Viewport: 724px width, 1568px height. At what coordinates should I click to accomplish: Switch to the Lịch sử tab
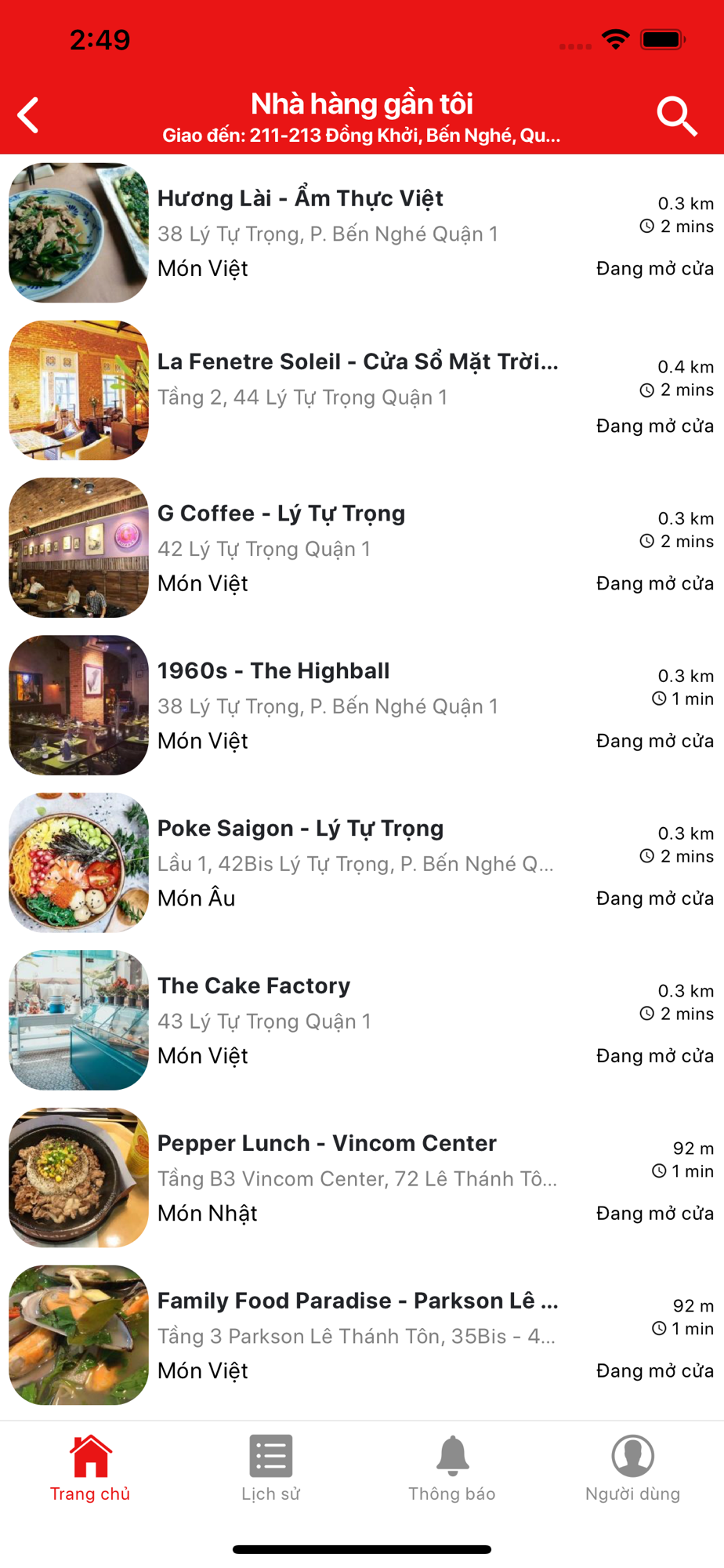click(x=270, y=1468)
